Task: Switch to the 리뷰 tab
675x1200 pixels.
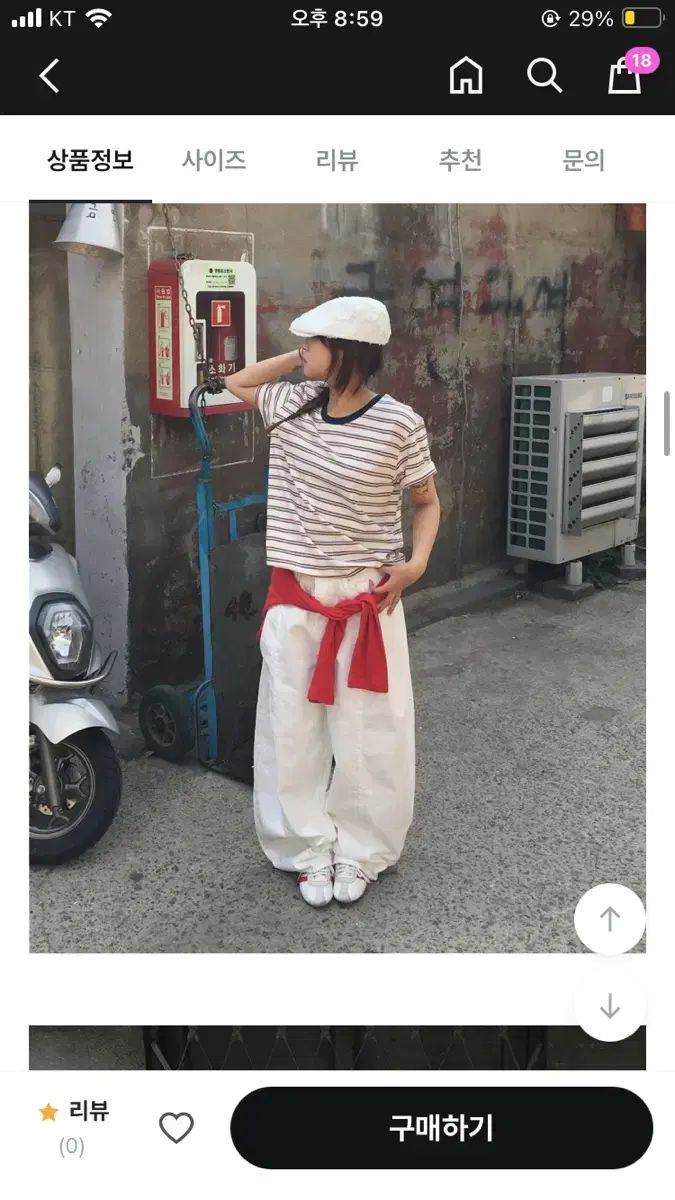Action: (x=337, y=160)
